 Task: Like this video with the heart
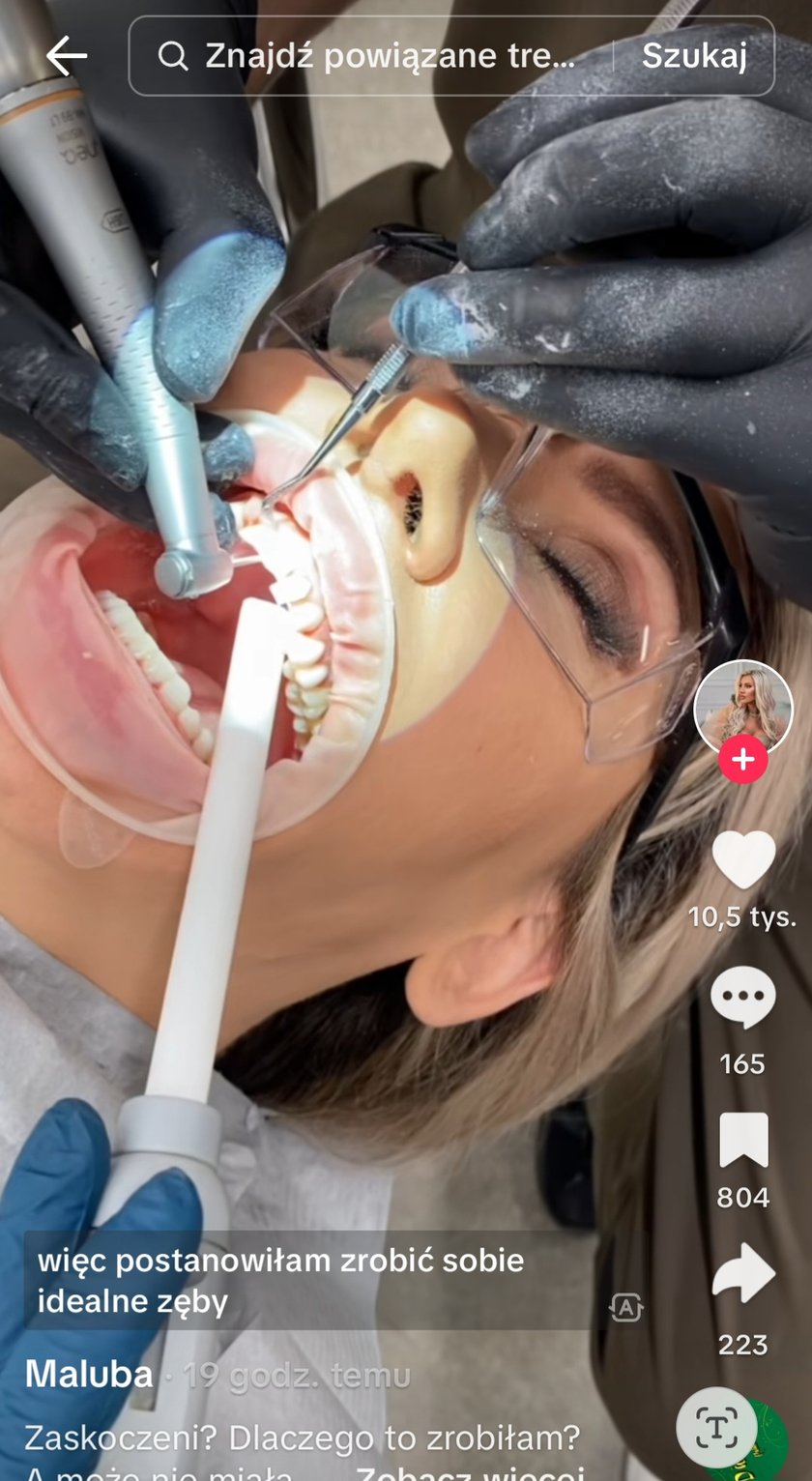coord(742,859)
